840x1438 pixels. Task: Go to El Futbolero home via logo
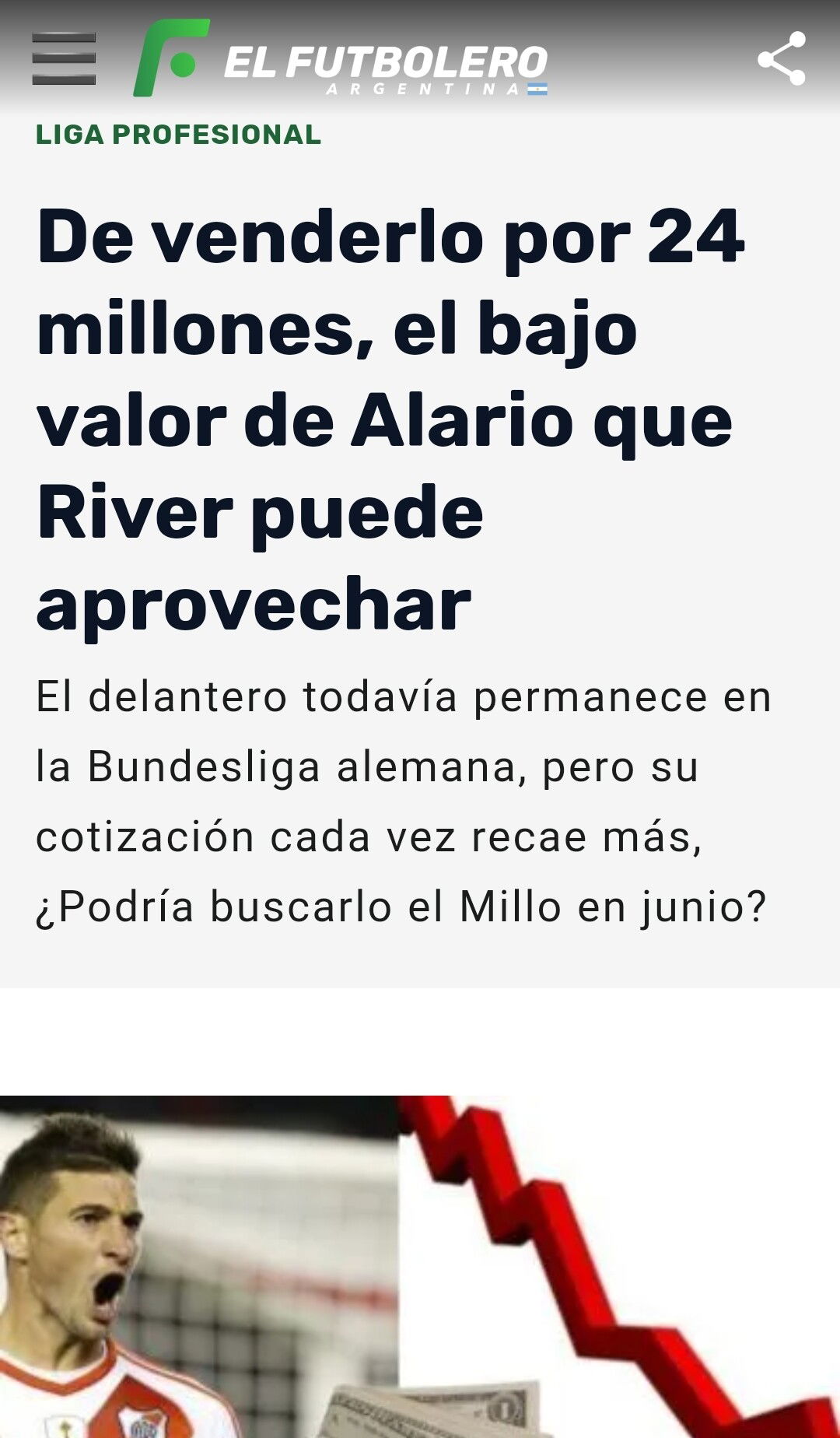click(x=341, y=58)
